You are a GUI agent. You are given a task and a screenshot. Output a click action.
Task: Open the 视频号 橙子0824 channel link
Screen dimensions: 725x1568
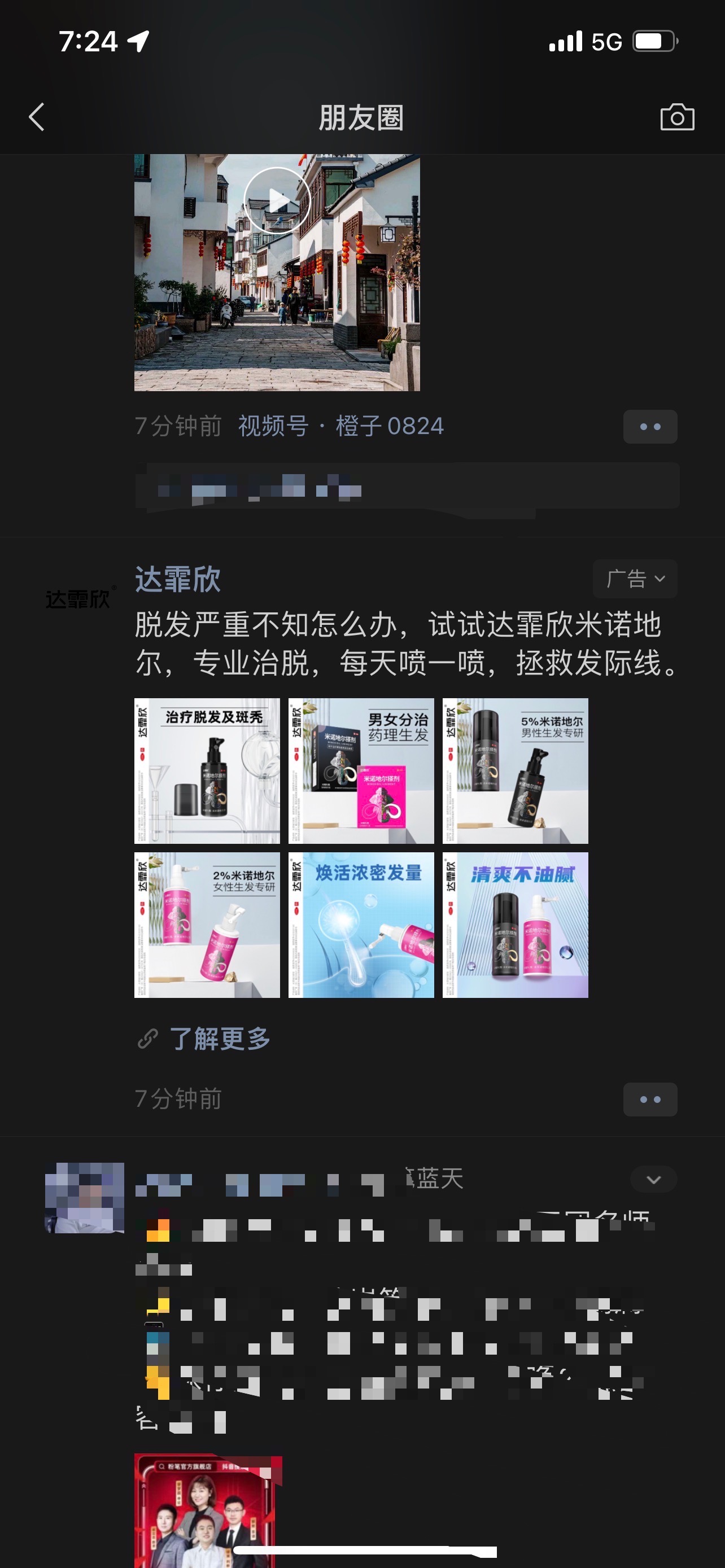(x=341, y=426)
